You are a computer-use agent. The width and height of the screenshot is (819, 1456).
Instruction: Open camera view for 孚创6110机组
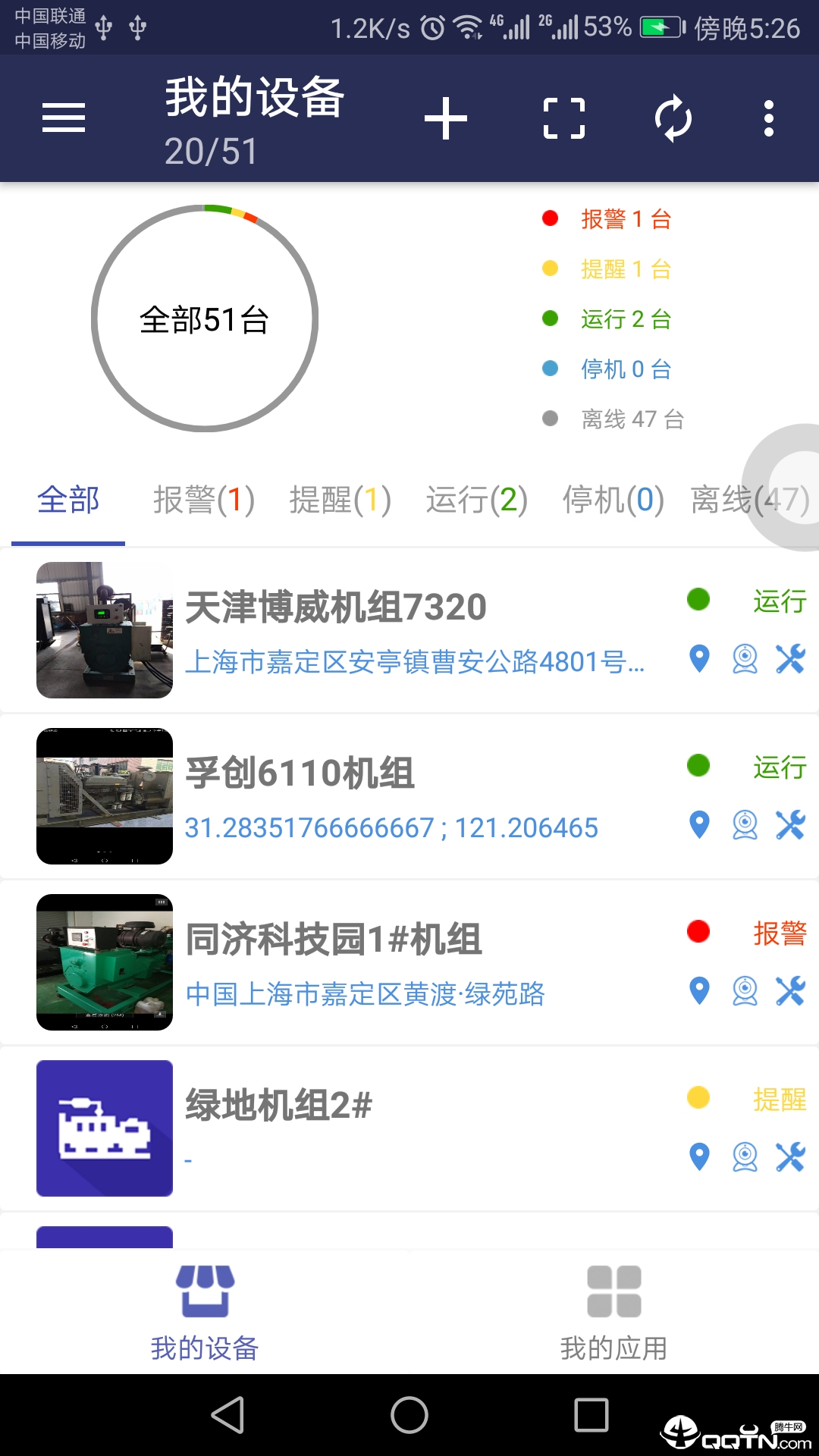(x=745, y=824)
